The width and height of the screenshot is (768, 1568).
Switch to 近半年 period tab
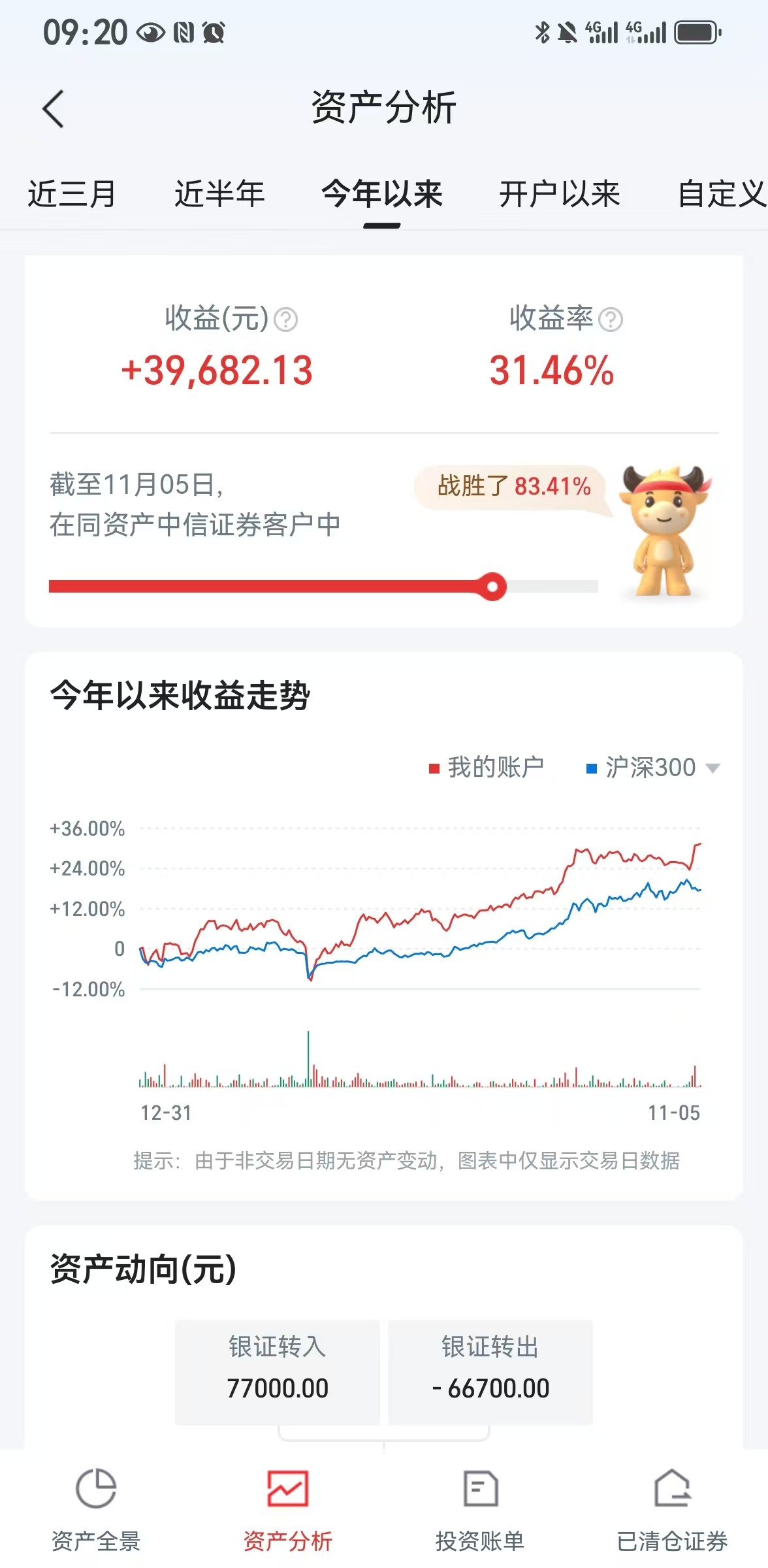pyautogui.click(x=219, y=194)
